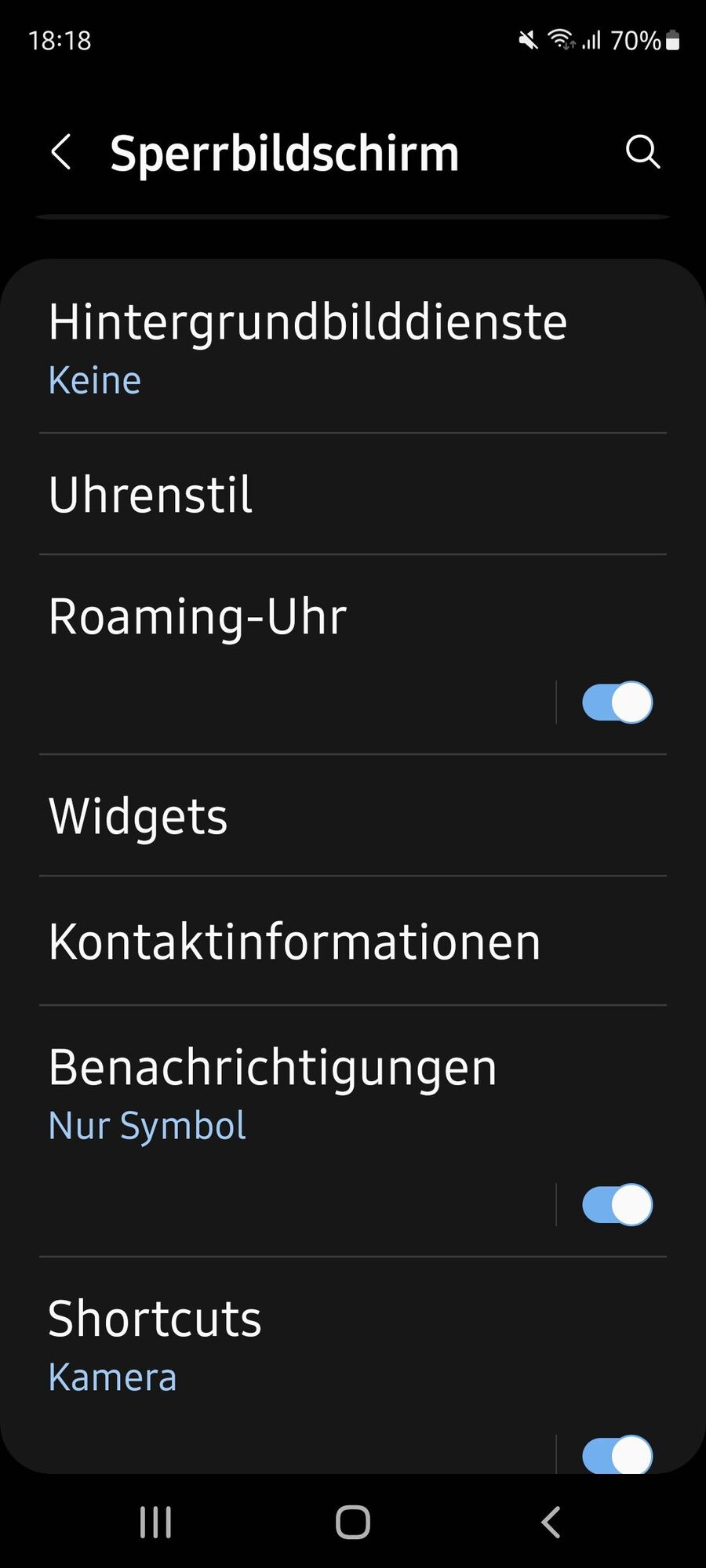Disable the Roaming-Uhr switch
Image resolution: width=706 pixels, height=1568 pixels.
click(617, 702)
